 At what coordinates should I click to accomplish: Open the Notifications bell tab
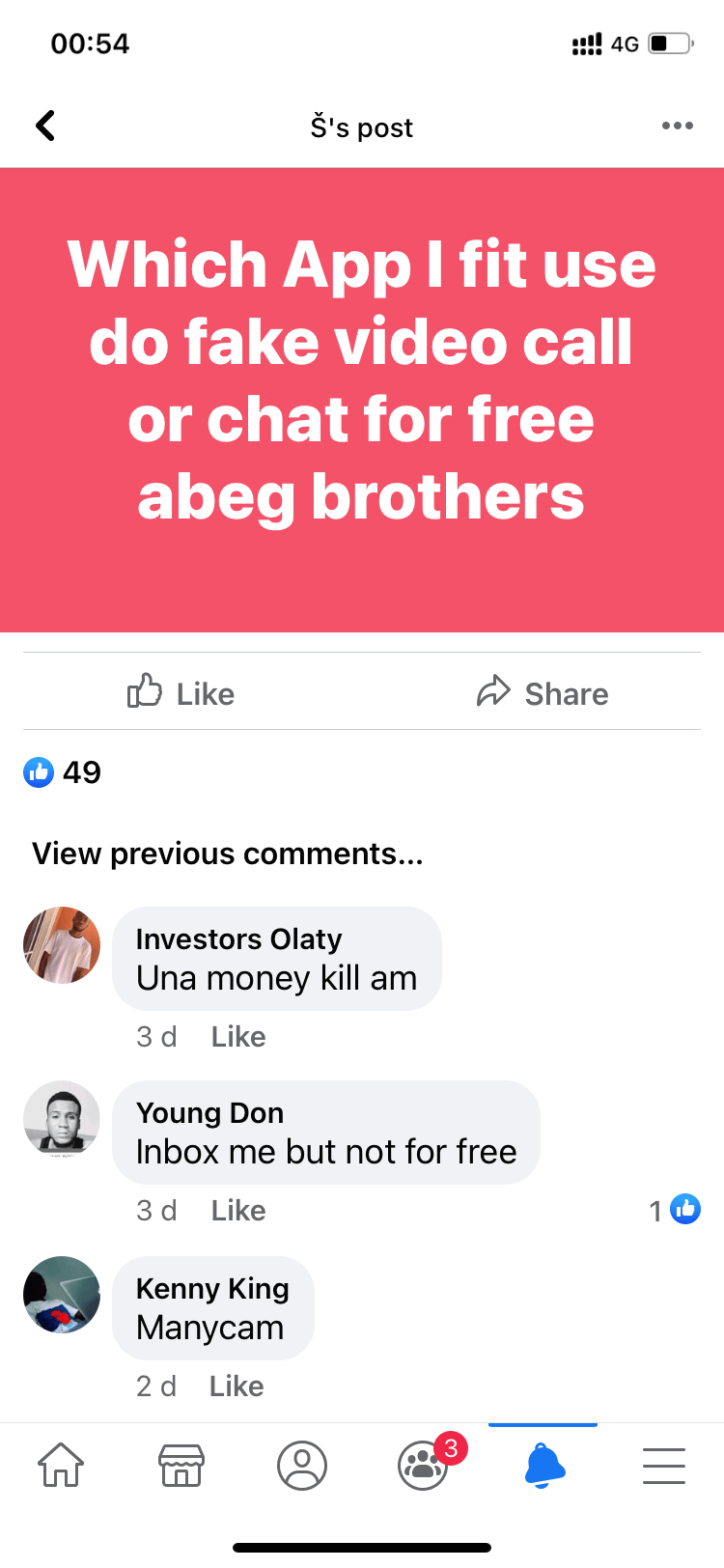click(543, 1465)
